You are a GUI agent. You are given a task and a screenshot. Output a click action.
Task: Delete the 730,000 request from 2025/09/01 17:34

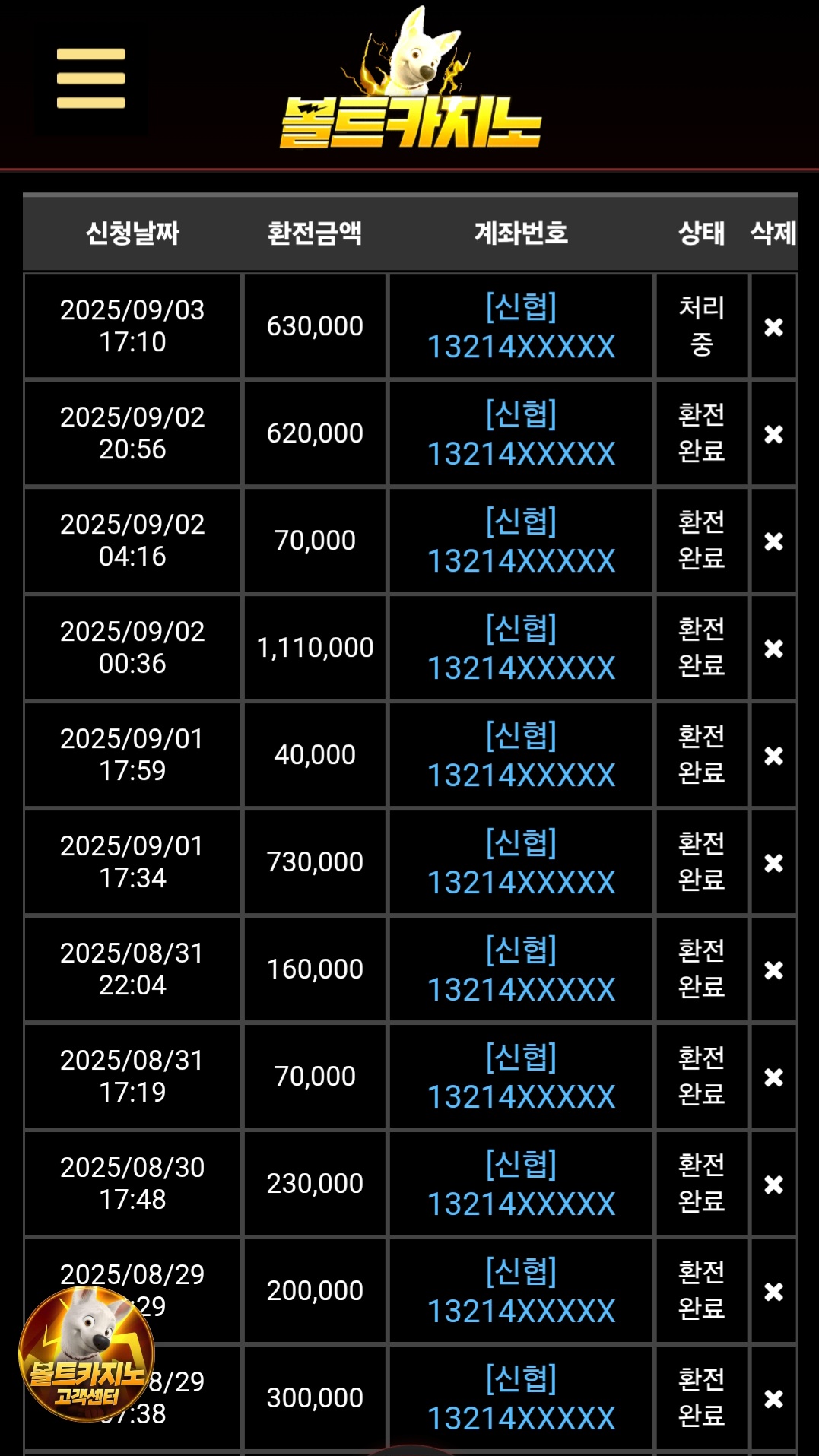click(x=773, y=863)
